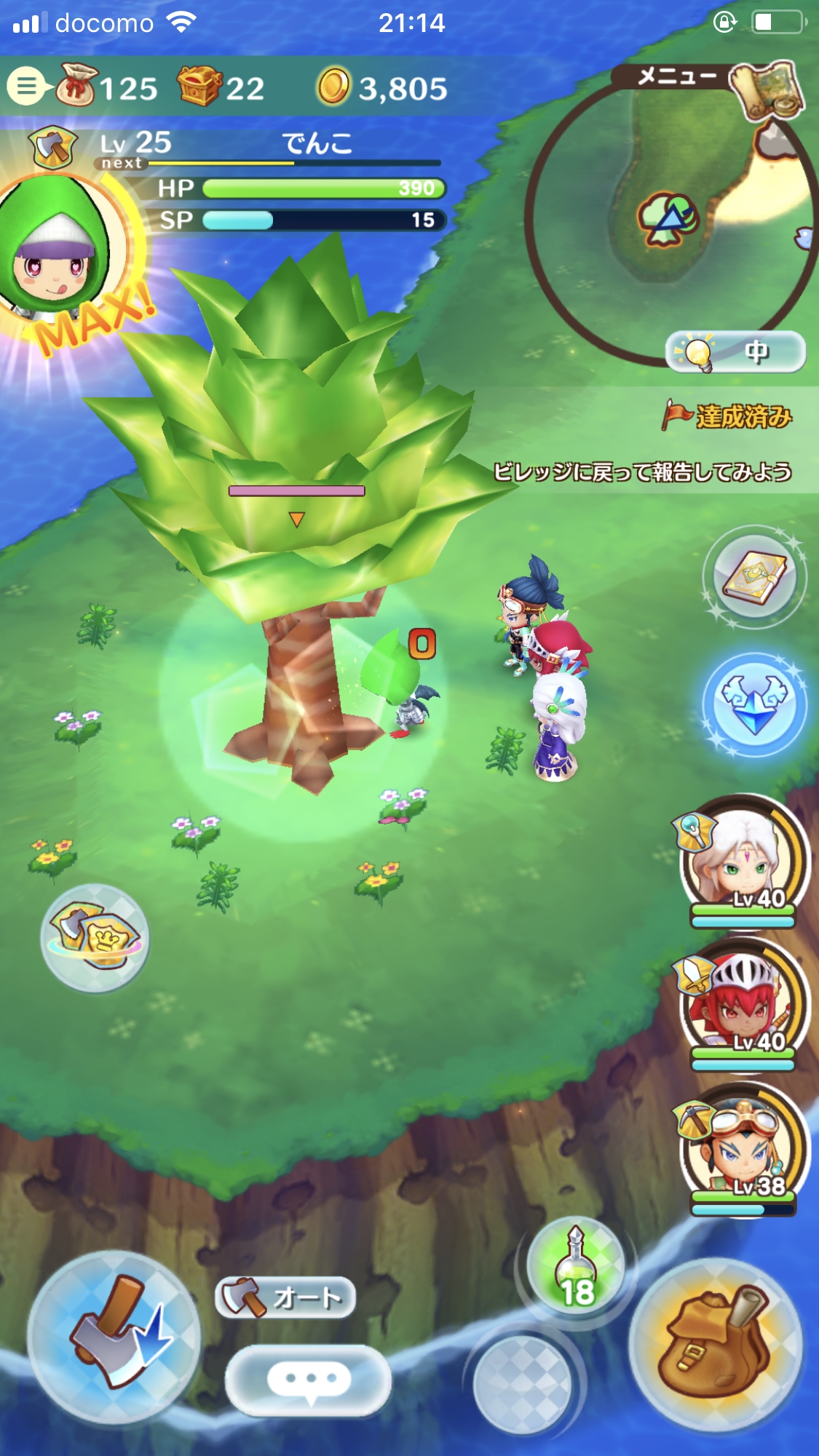Open the chat speech bubble button

[309, 1380]
